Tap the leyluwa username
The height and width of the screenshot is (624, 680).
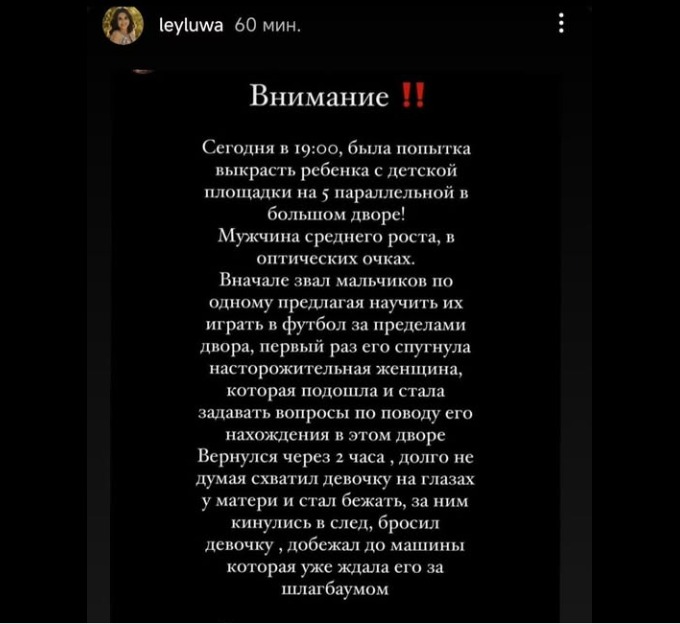tap(191, 25)
